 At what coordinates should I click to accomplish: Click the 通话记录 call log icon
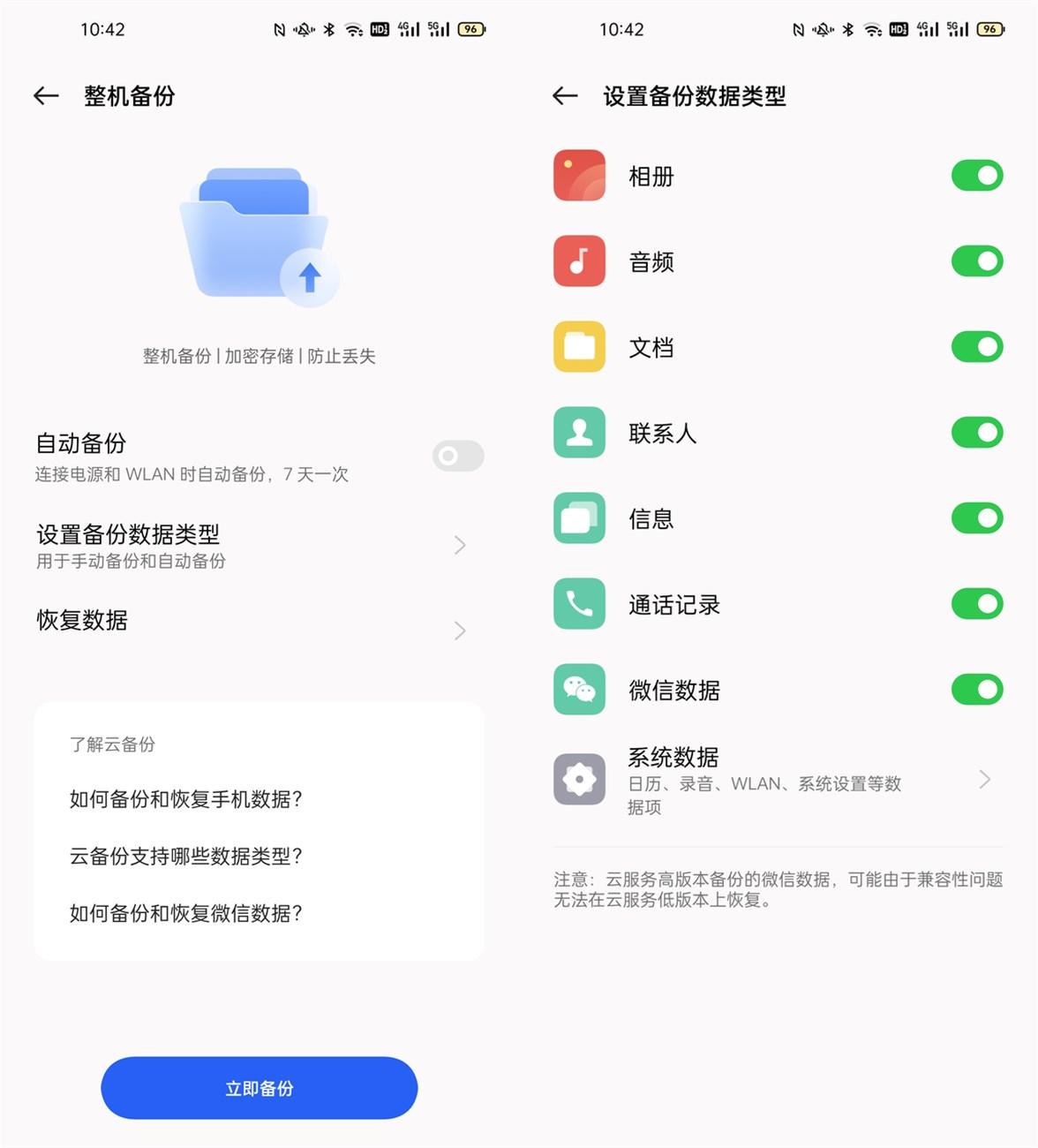tap(578, 604)
